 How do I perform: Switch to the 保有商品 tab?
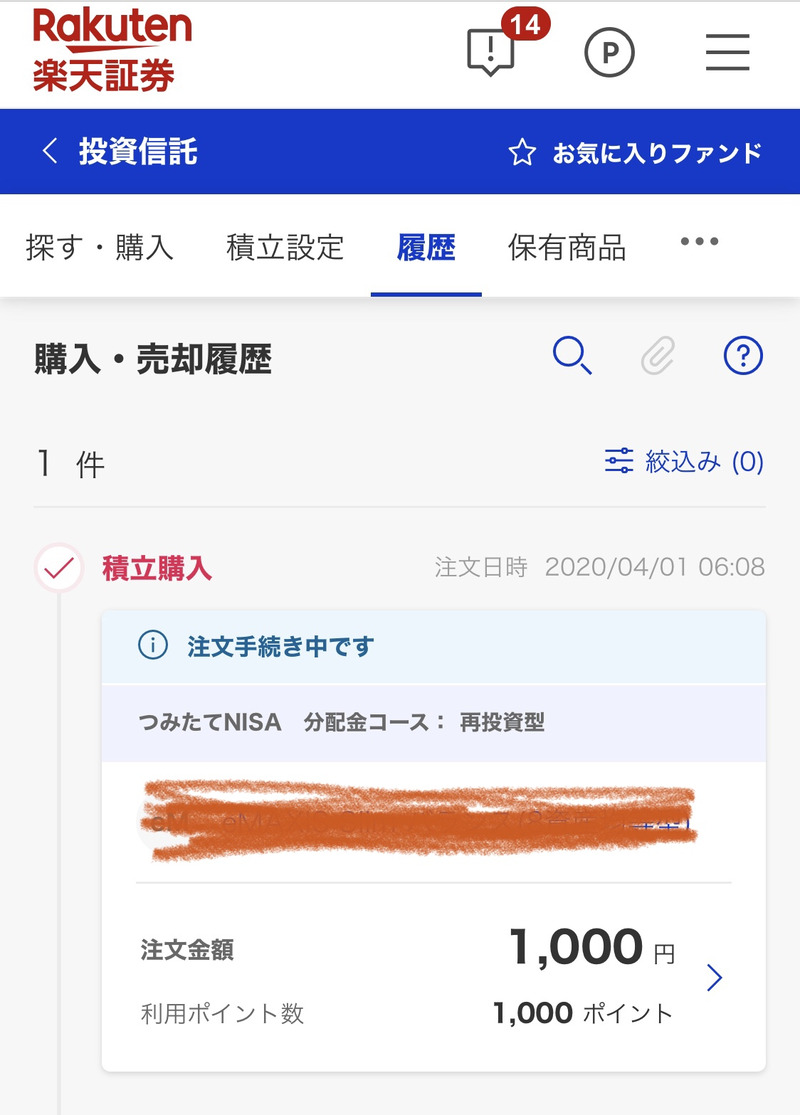(x=567, y=247)
